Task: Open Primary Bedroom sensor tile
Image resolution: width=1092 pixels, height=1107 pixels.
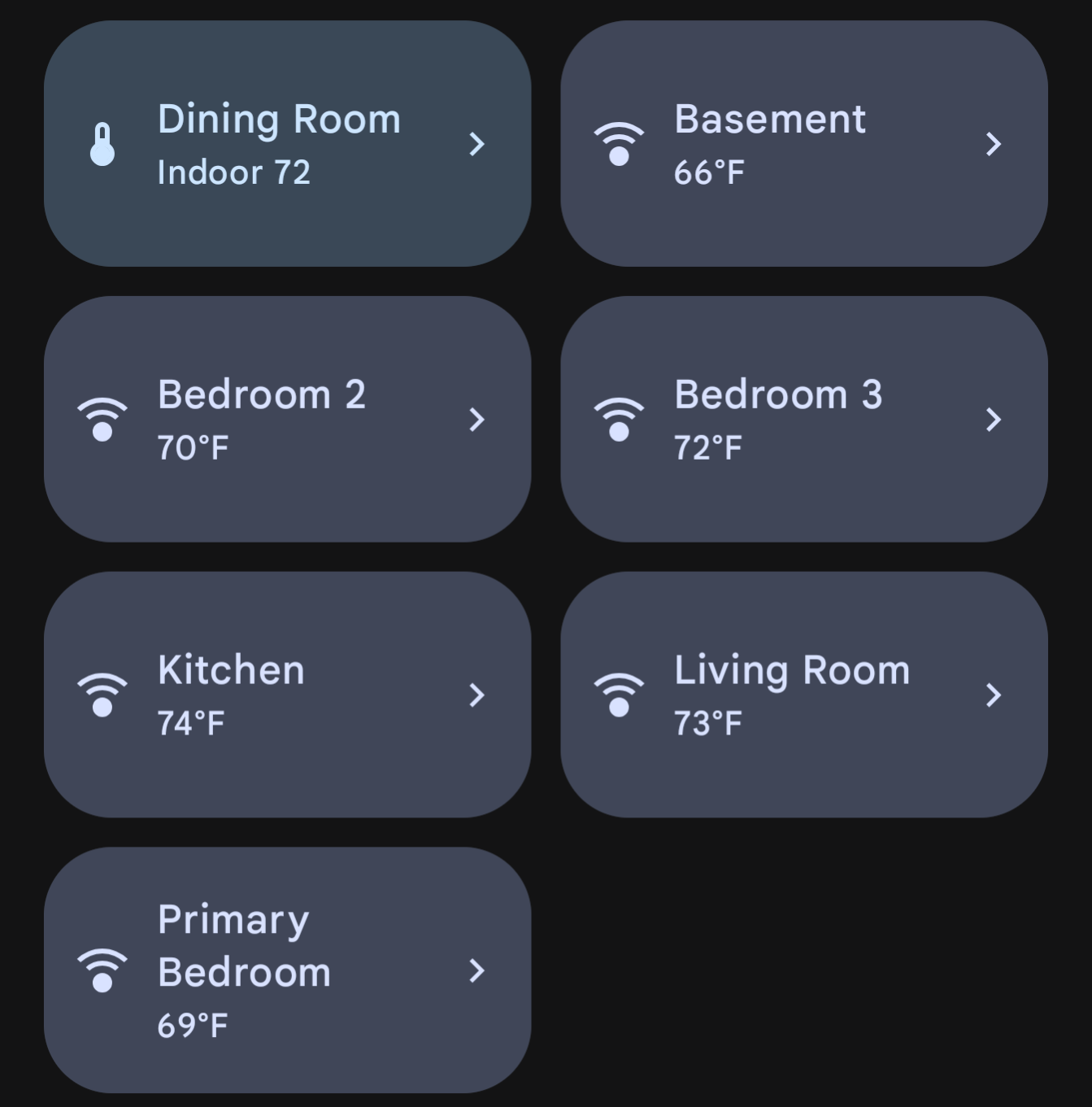Action: (287, 970)
